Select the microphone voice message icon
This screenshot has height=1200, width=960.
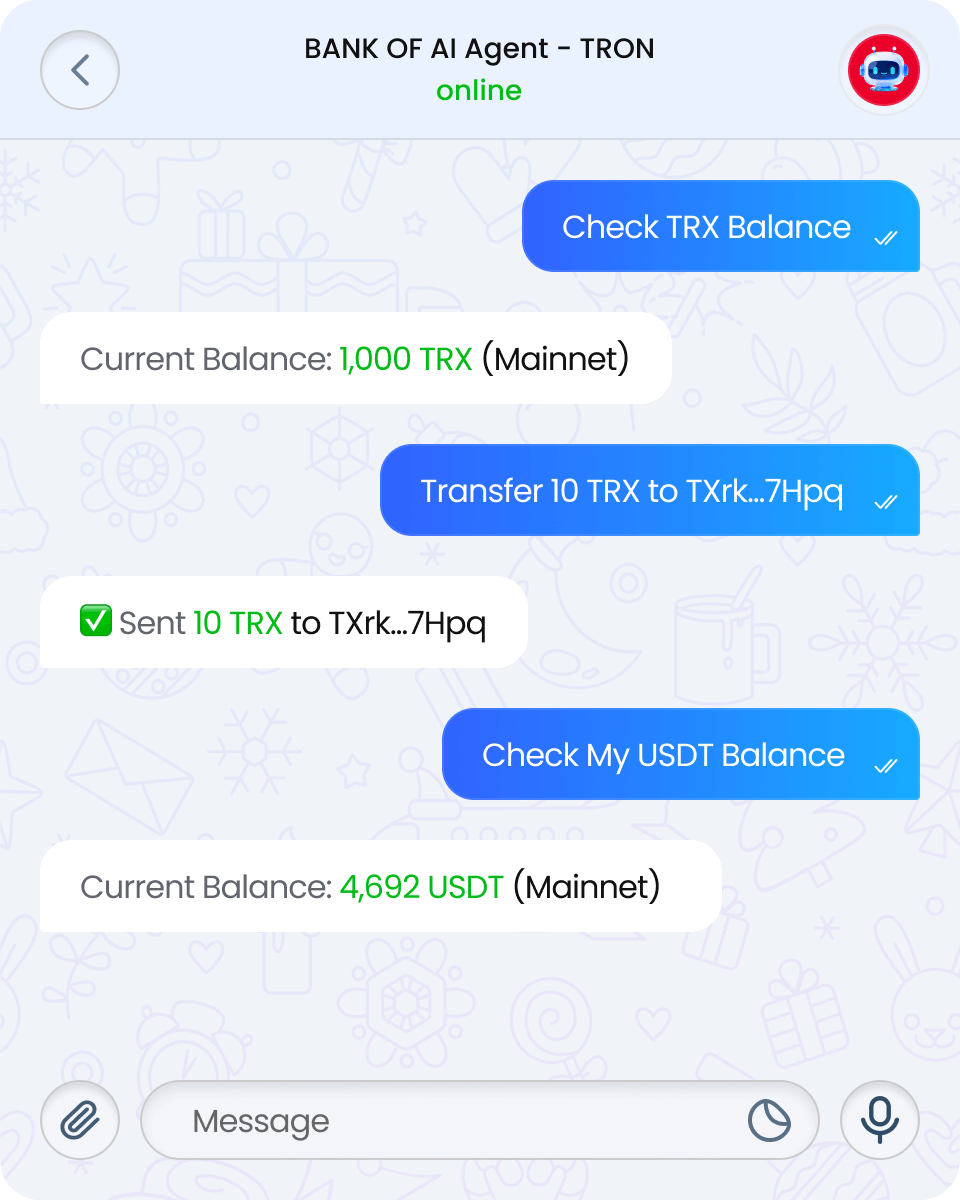point(880,1120)
